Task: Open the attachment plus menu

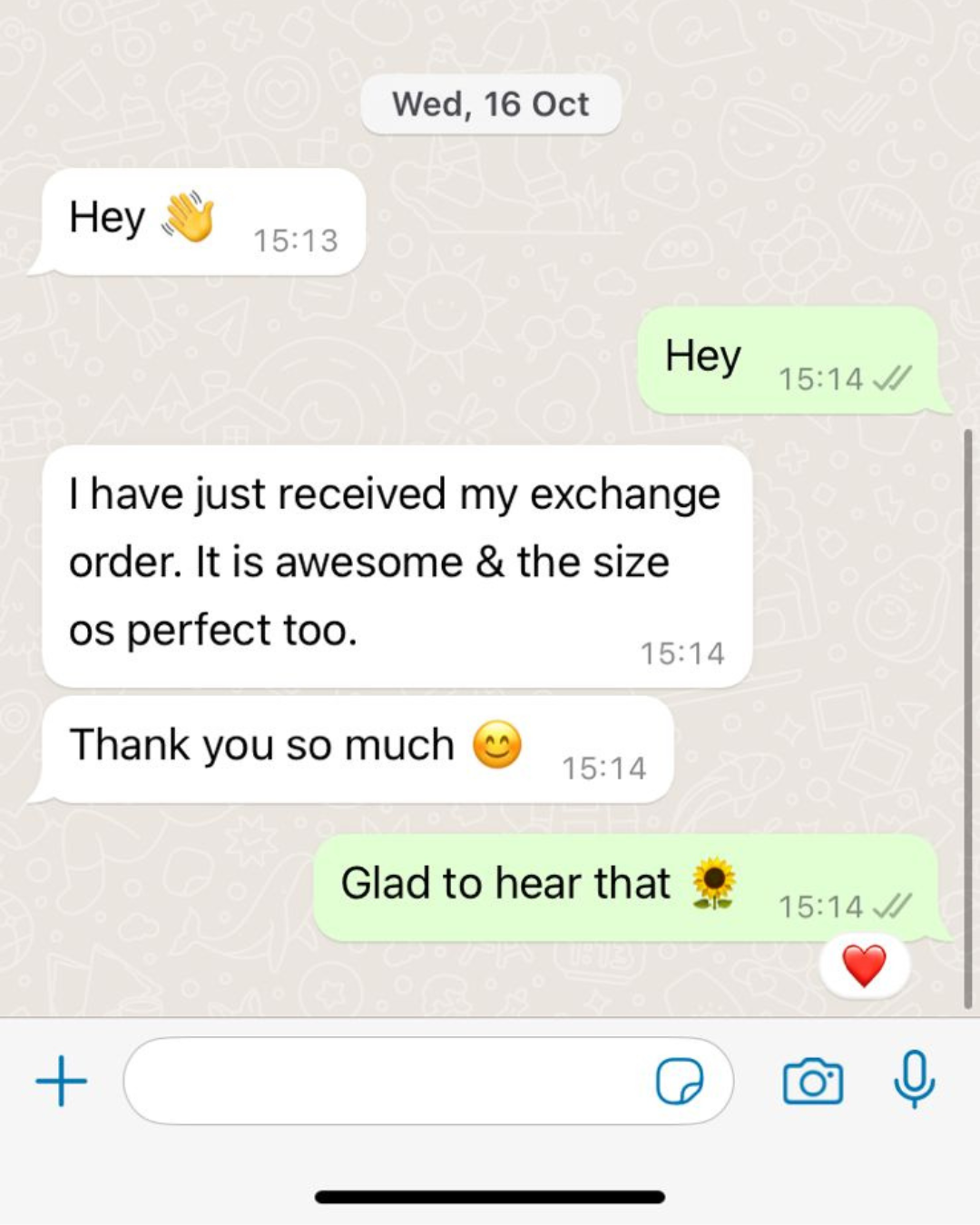Action: [61, 1081]
